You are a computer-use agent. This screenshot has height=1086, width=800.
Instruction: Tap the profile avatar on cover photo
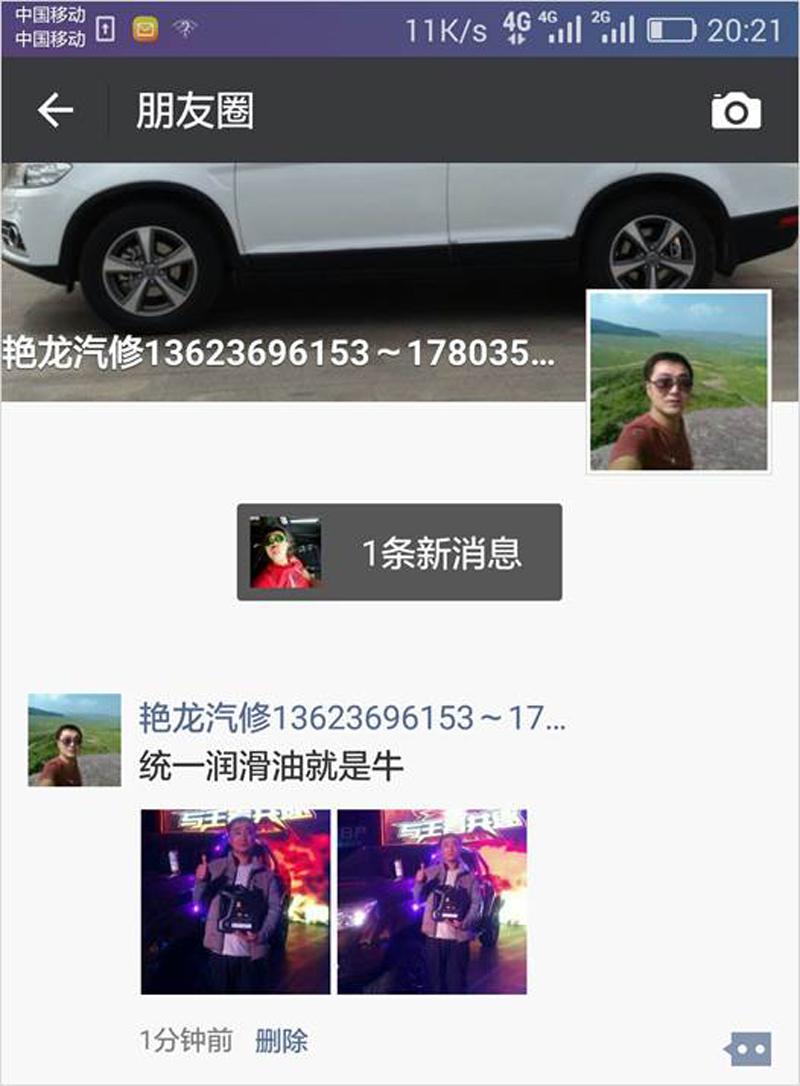click(x=679, y=381)
